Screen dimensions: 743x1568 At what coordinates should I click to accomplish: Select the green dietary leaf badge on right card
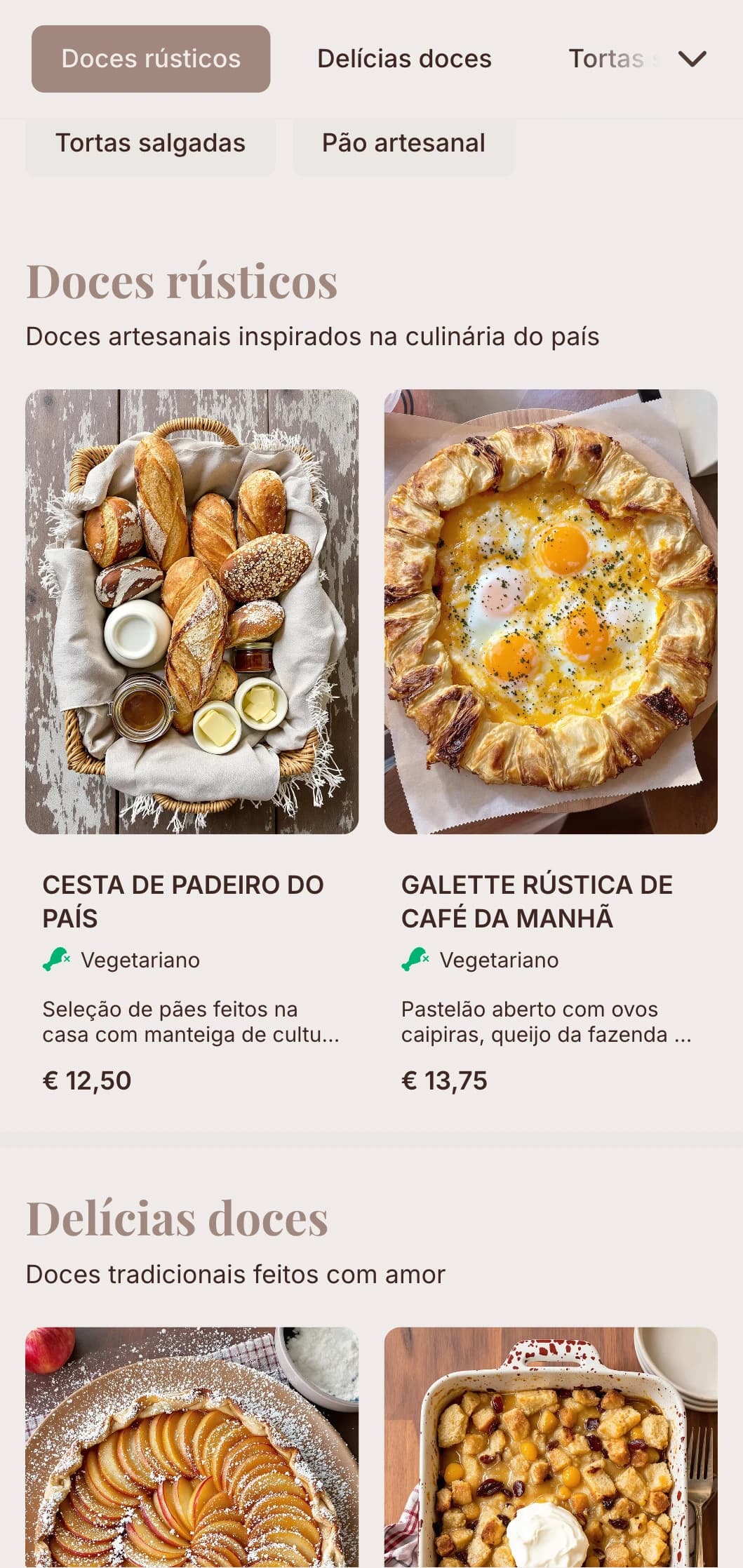coord(415,958)
